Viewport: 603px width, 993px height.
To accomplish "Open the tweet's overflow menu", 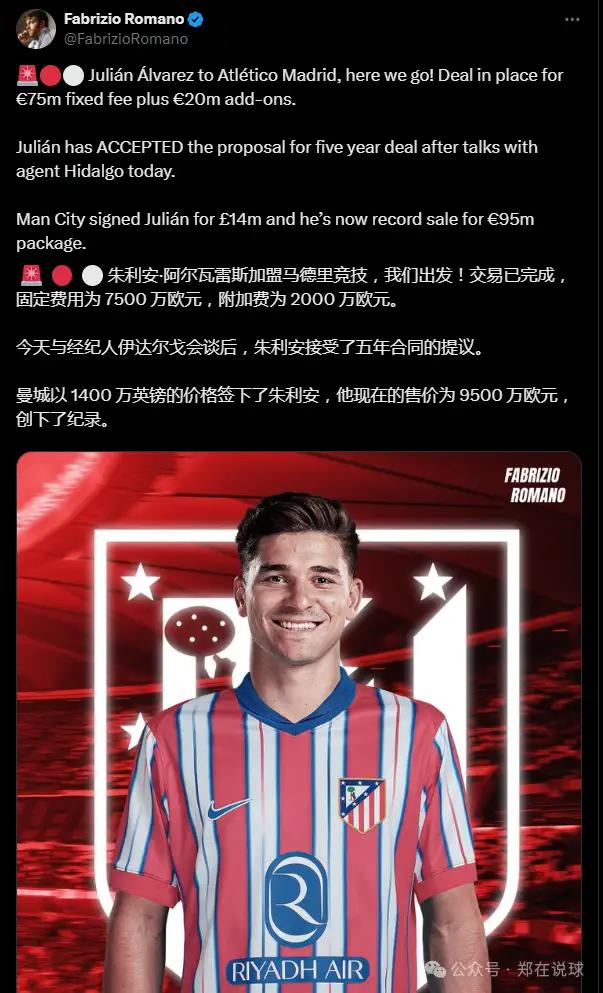I will coord(571,19).
